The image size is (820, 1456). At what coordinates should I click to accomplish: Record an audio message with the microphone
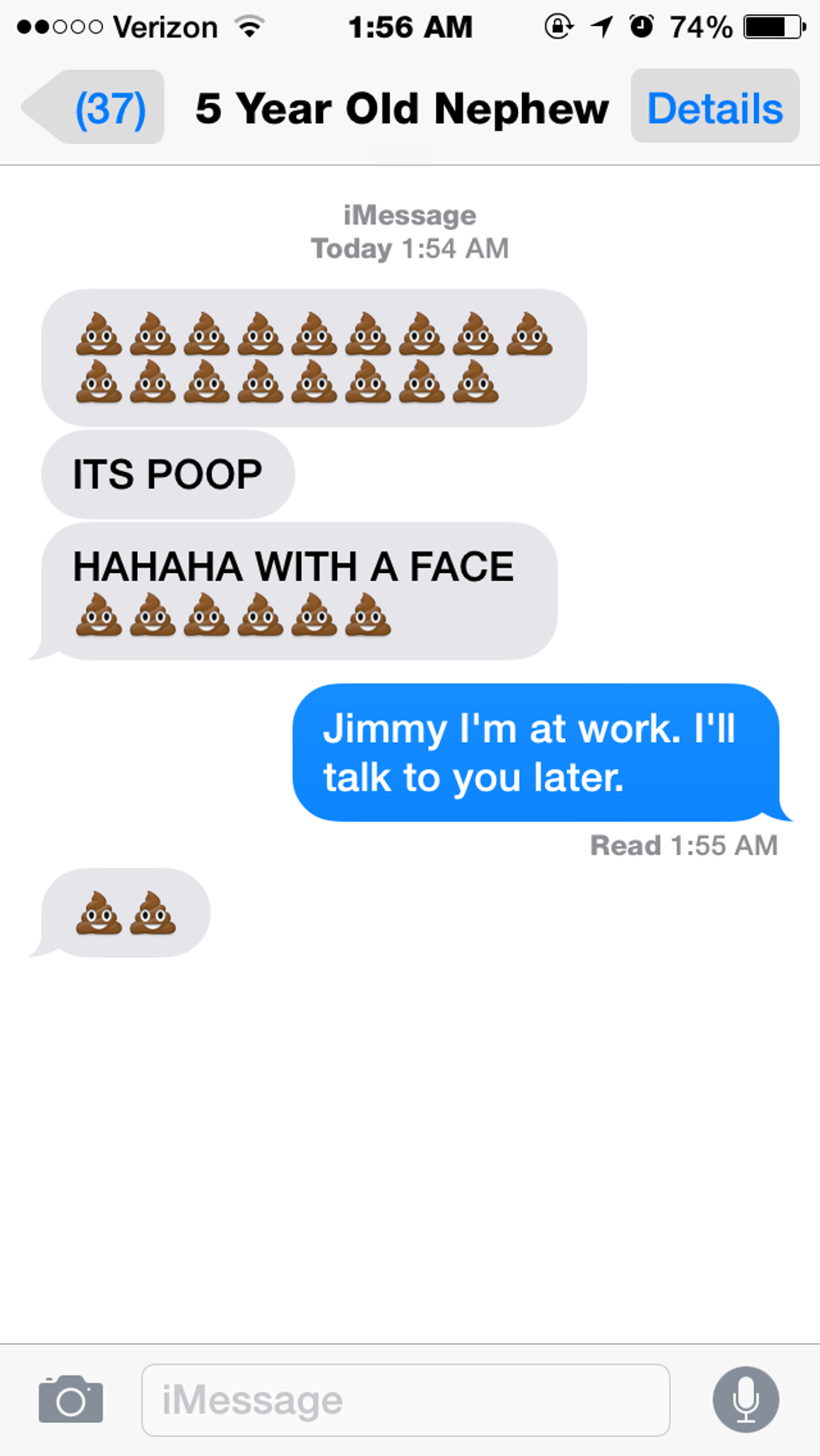745,1400
